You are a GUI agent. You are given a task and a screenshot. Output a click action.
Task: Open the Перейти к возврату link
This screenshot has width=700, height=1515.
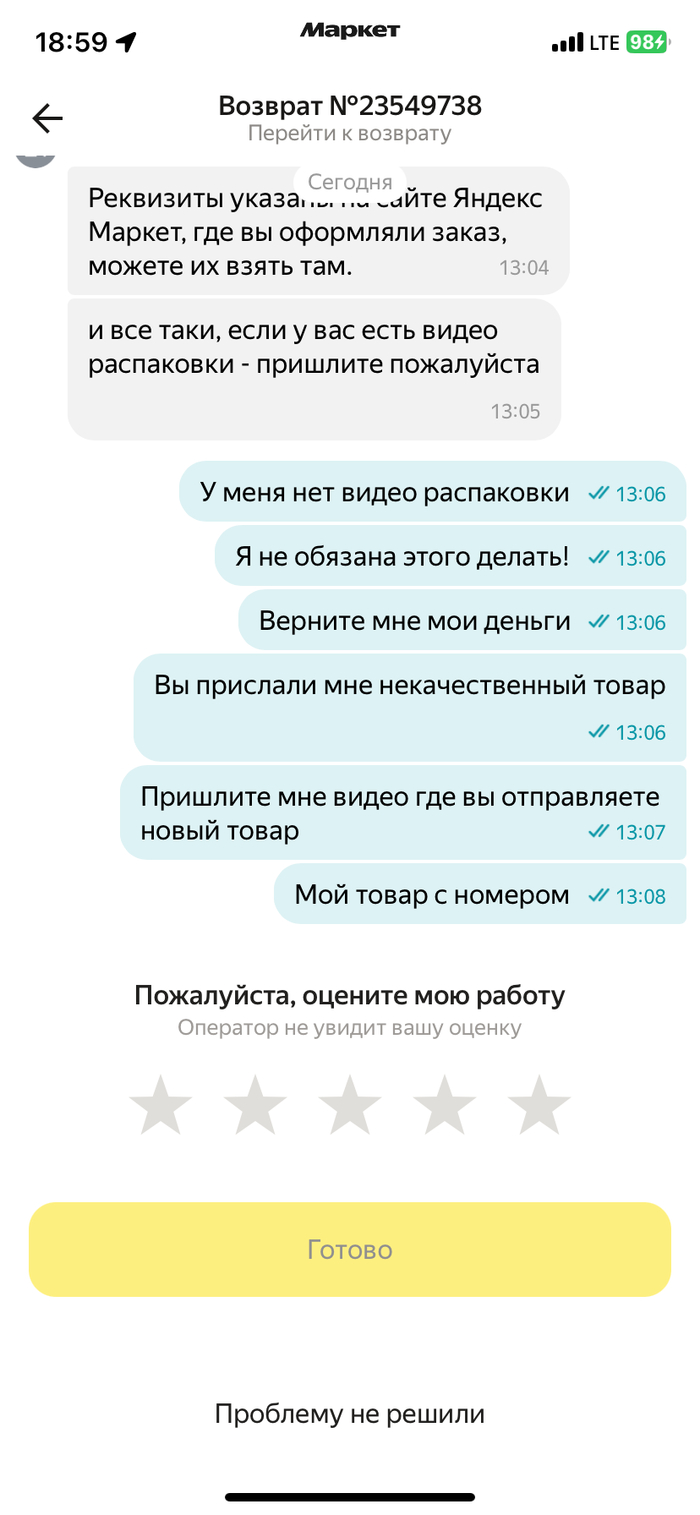pyautogui.click(x=350, y=133)
